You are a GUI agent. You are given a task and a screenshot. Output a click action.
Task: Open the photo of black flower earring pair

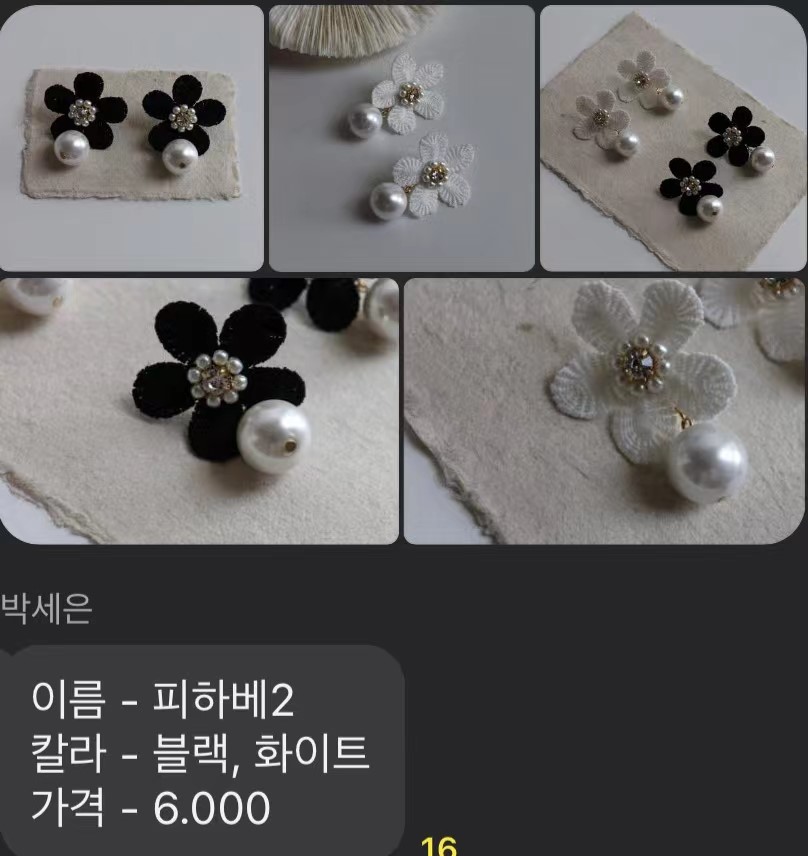(132, 138)
